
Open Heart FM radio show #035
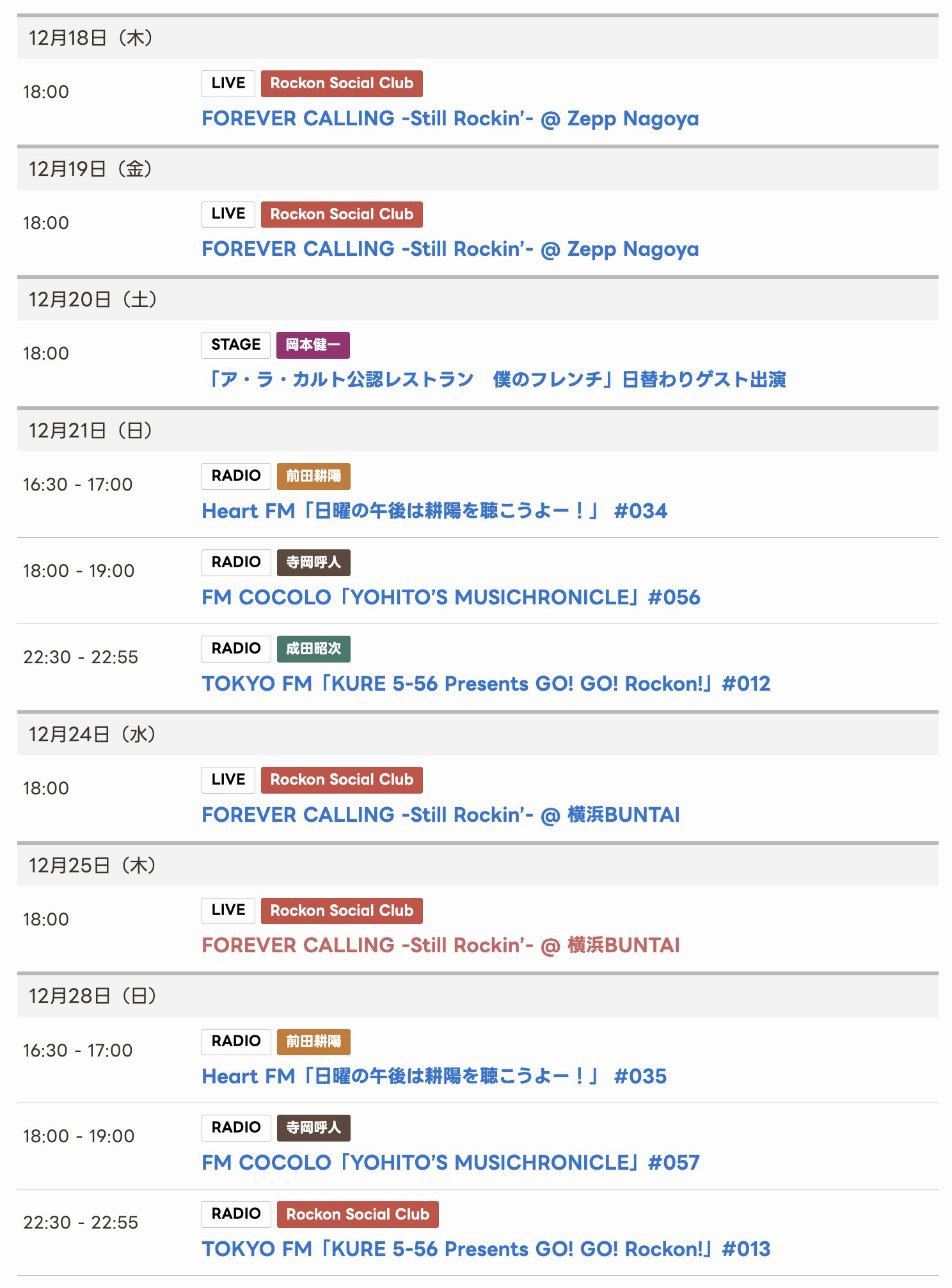(434, 1076)
